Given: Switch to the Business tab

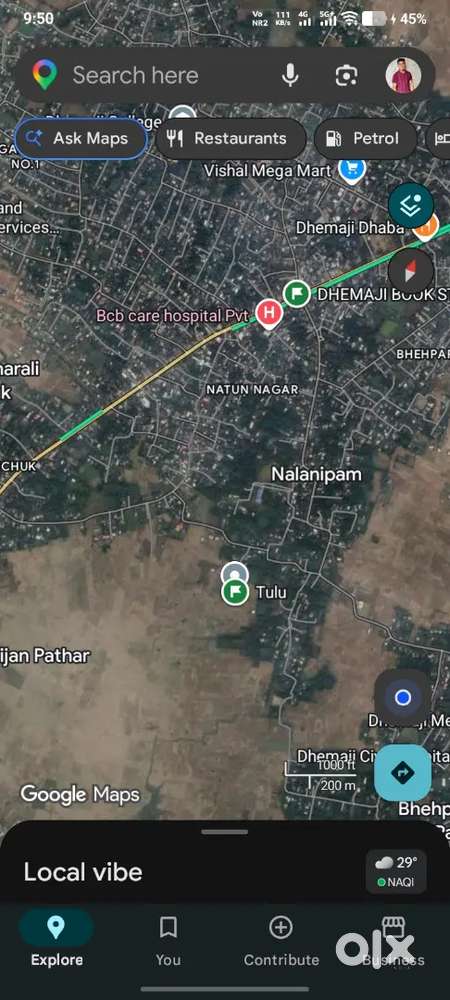Looking at the screenshot, I should tap(393, 941).
